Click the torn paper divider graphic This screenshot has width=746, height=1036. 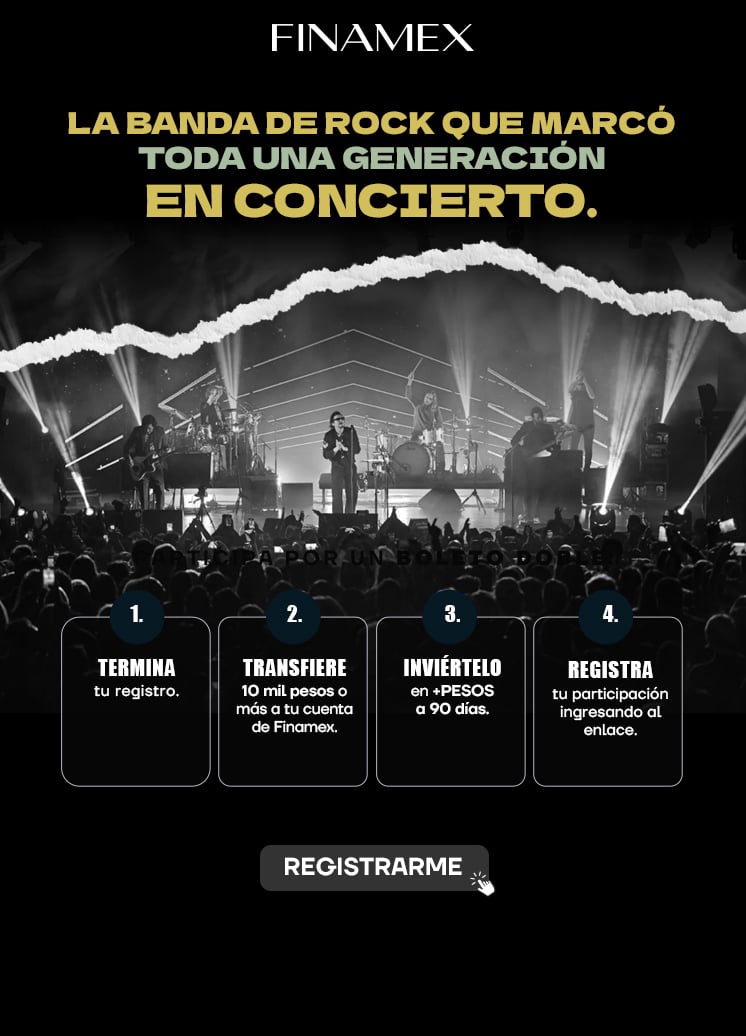point(373,300)
